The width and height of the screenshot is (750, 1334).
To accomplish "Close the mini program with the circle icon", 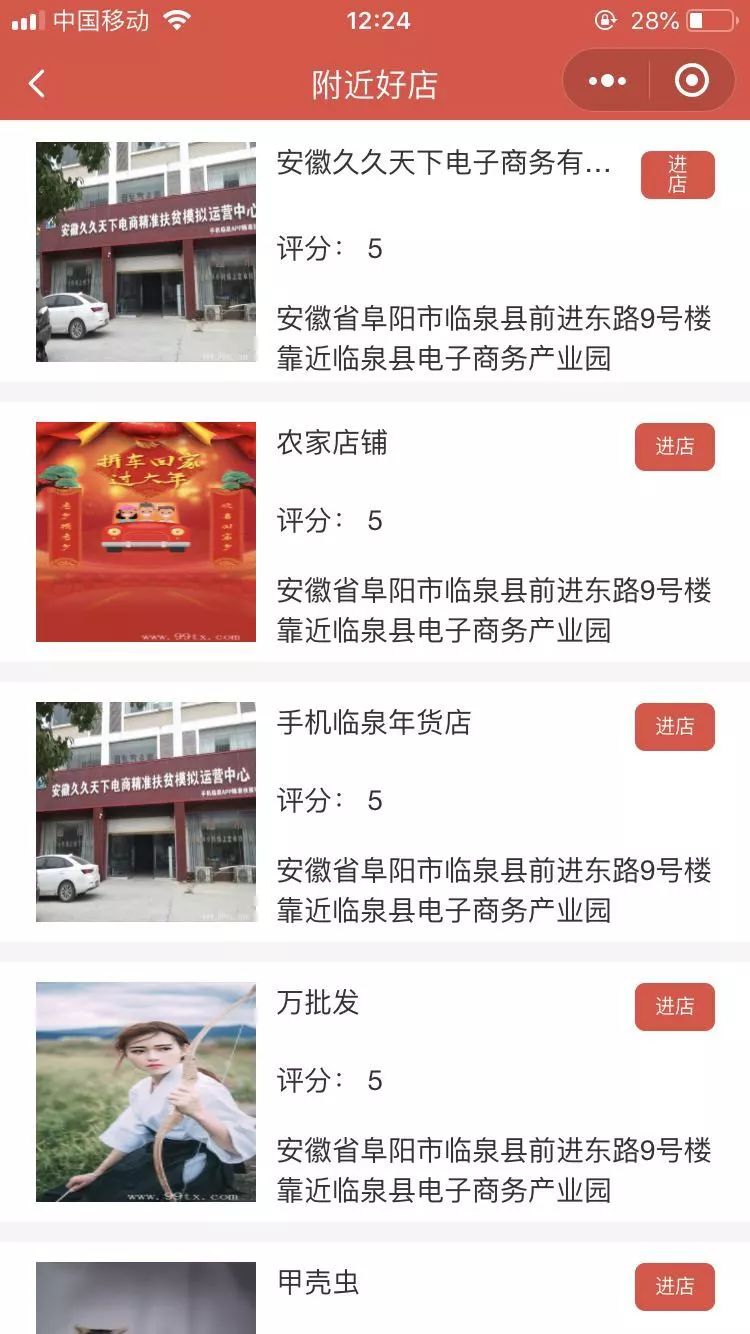I will click(x=692, y=81).
